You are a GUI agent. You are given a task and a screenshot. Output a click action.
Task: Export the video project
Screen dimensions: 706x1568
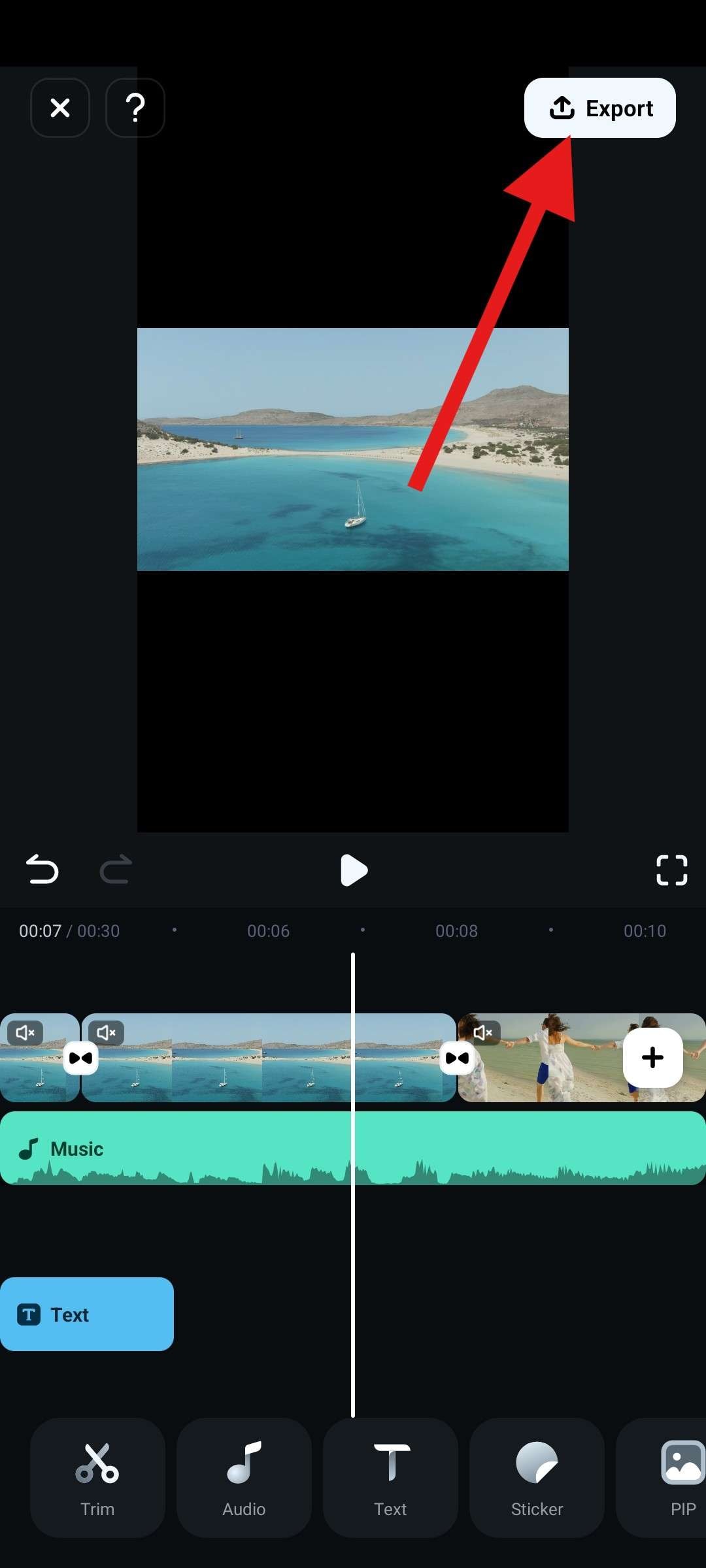click(599, 108)
